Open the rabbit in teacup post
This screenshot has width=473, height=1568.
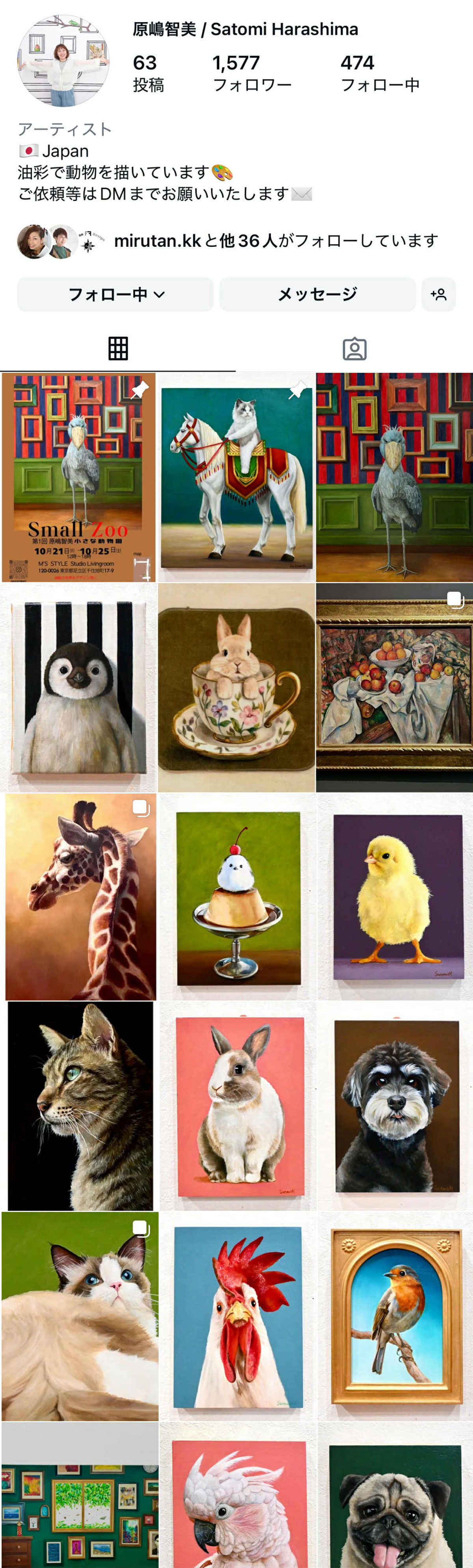point(236,688)
